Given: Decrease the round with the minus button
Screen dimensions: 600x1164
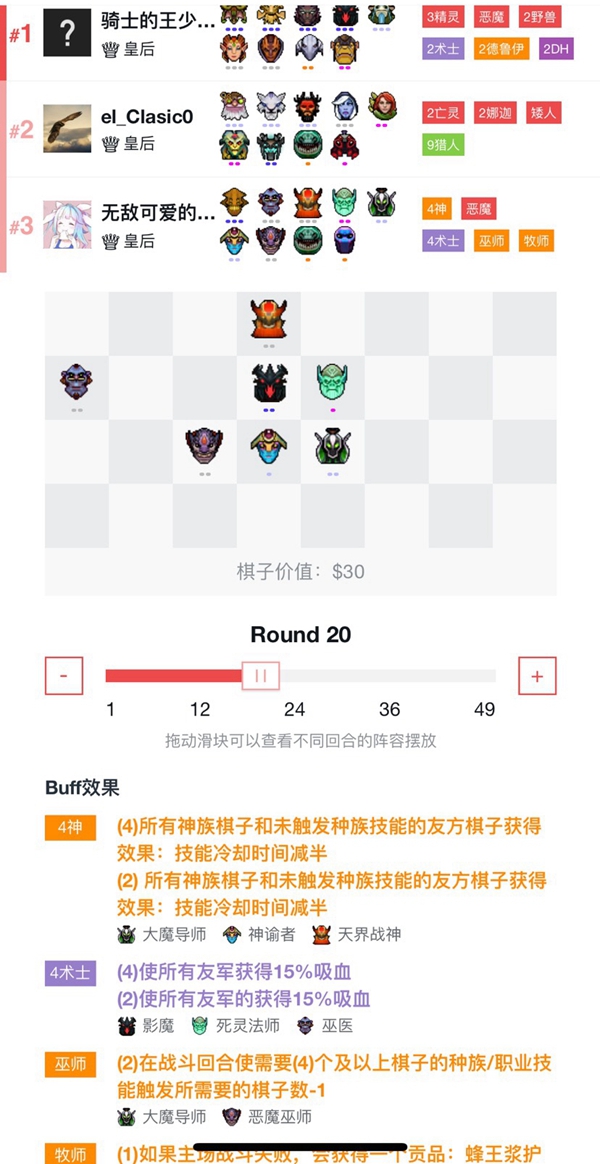Looking at the screenshot, I should click(64, 676).
